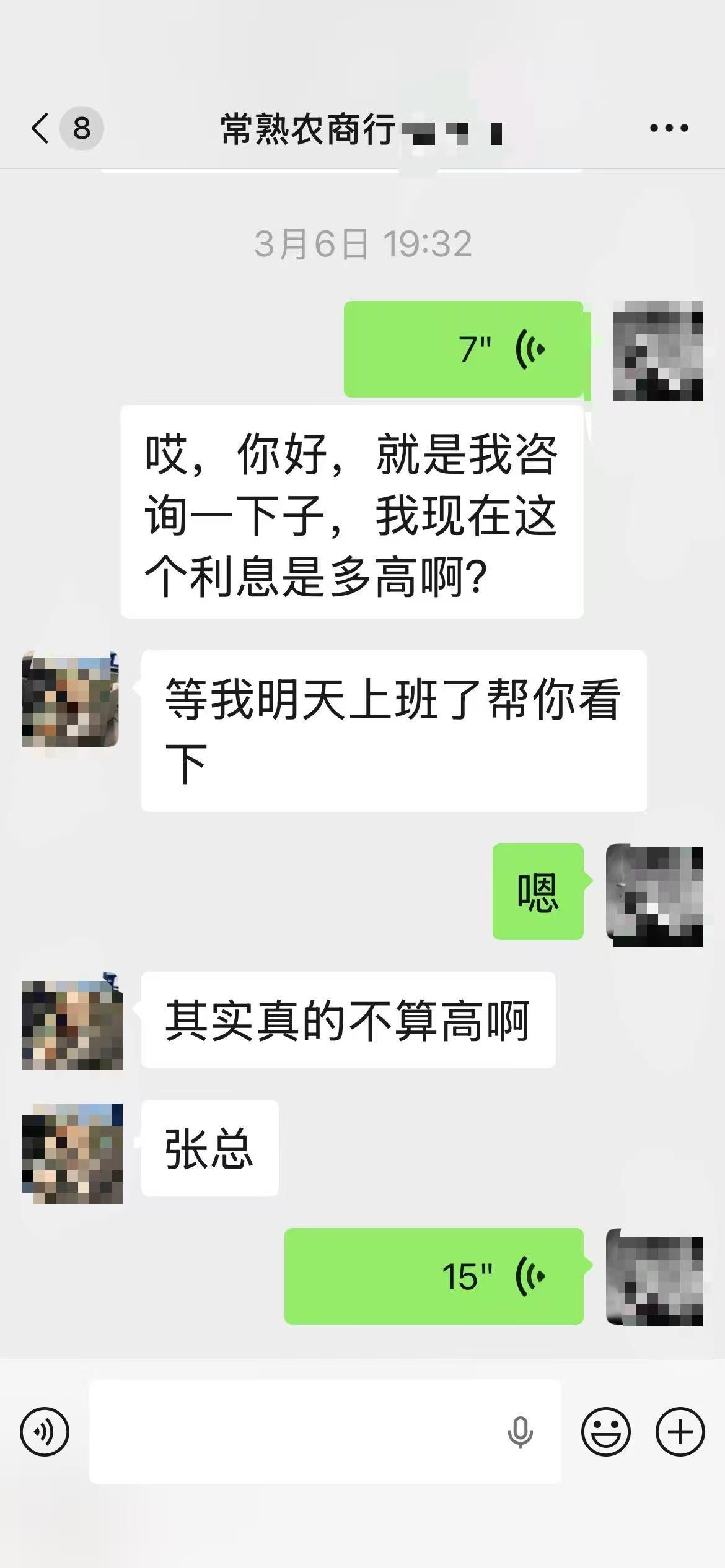View my avatar next to 嗯 message

(x=655, y=895)
